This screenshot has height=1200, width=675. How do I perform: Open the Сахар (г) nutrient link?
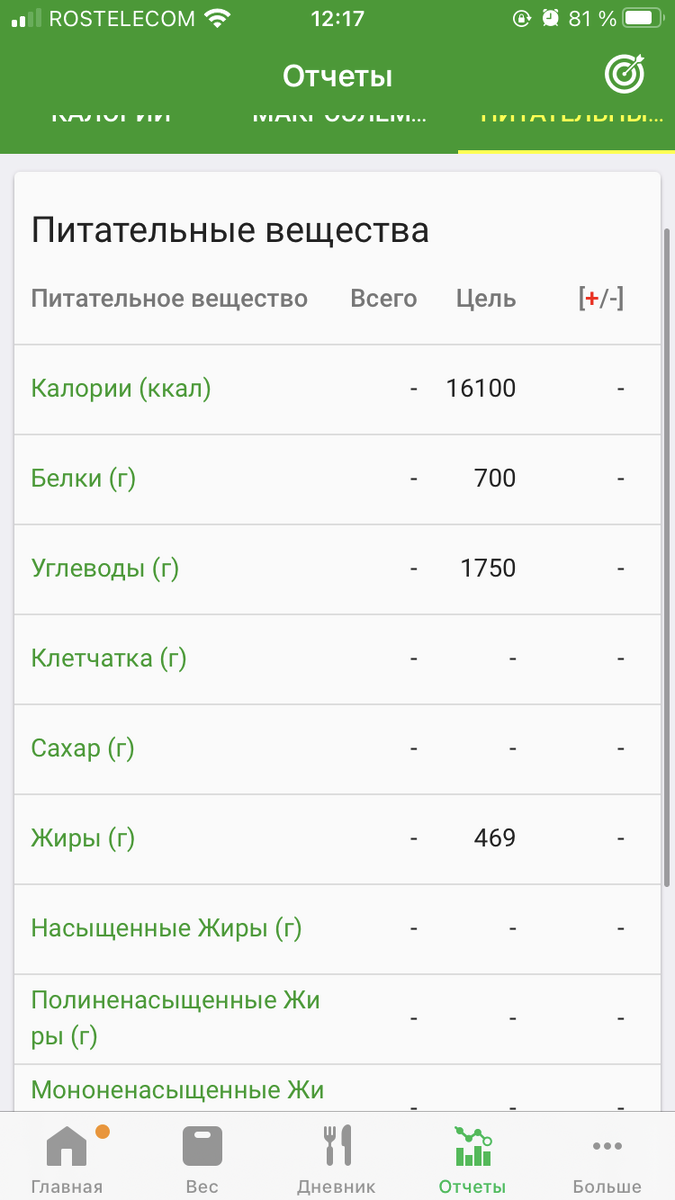pyautogui.click(x=82, y=748)
